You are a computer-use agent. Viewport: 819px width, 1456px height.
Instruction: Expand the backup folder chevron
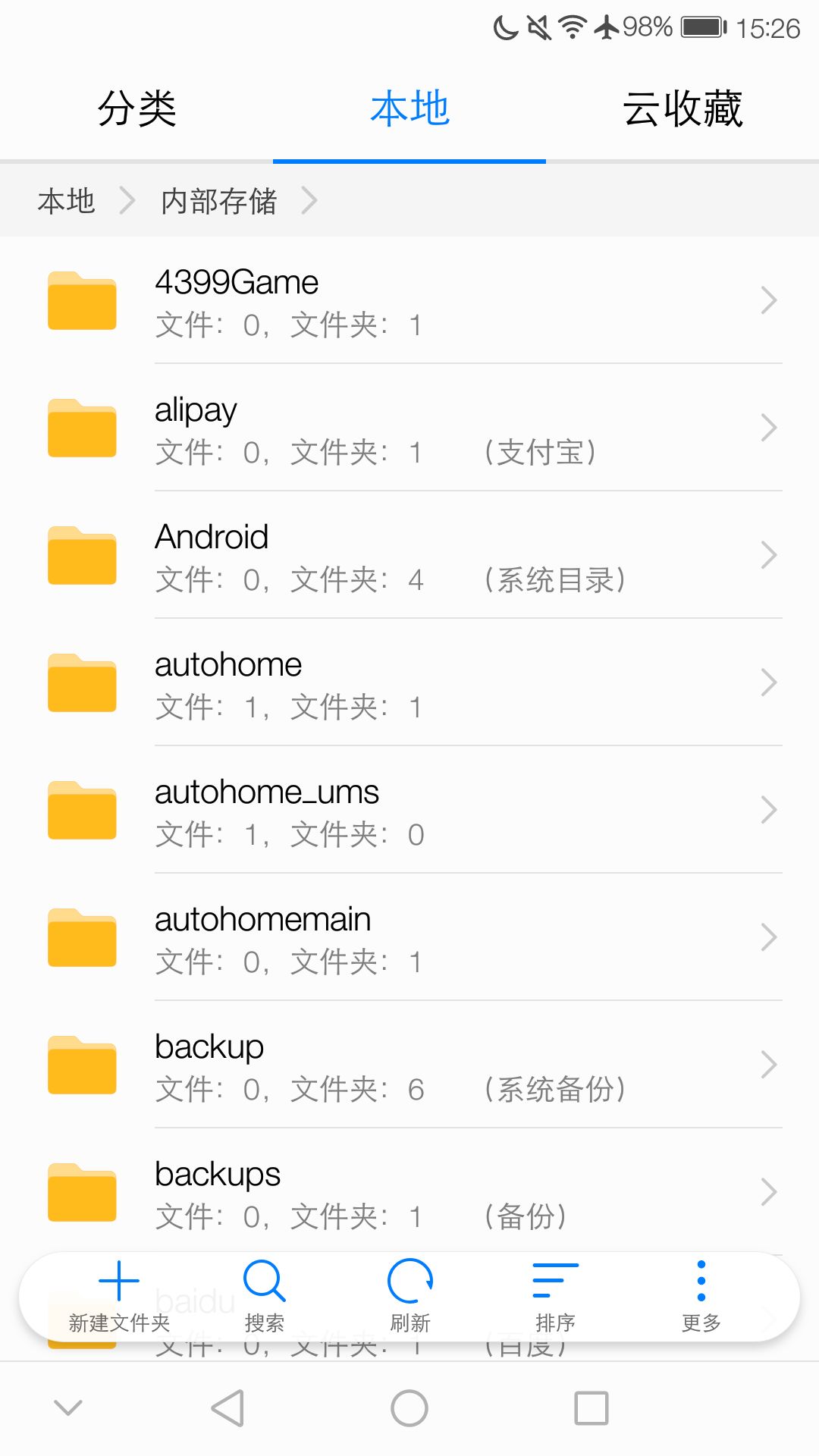[x=767, y=1065]
